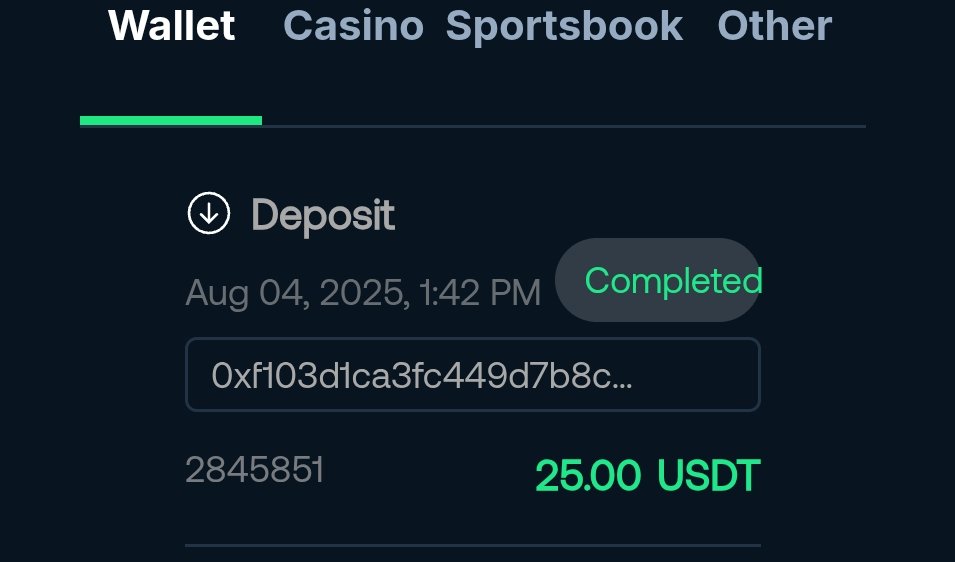Screen dimensions: 955x562
Task: Switch to the Sportsbook tab
Action: pyautogui.click(x=564, y=26)
